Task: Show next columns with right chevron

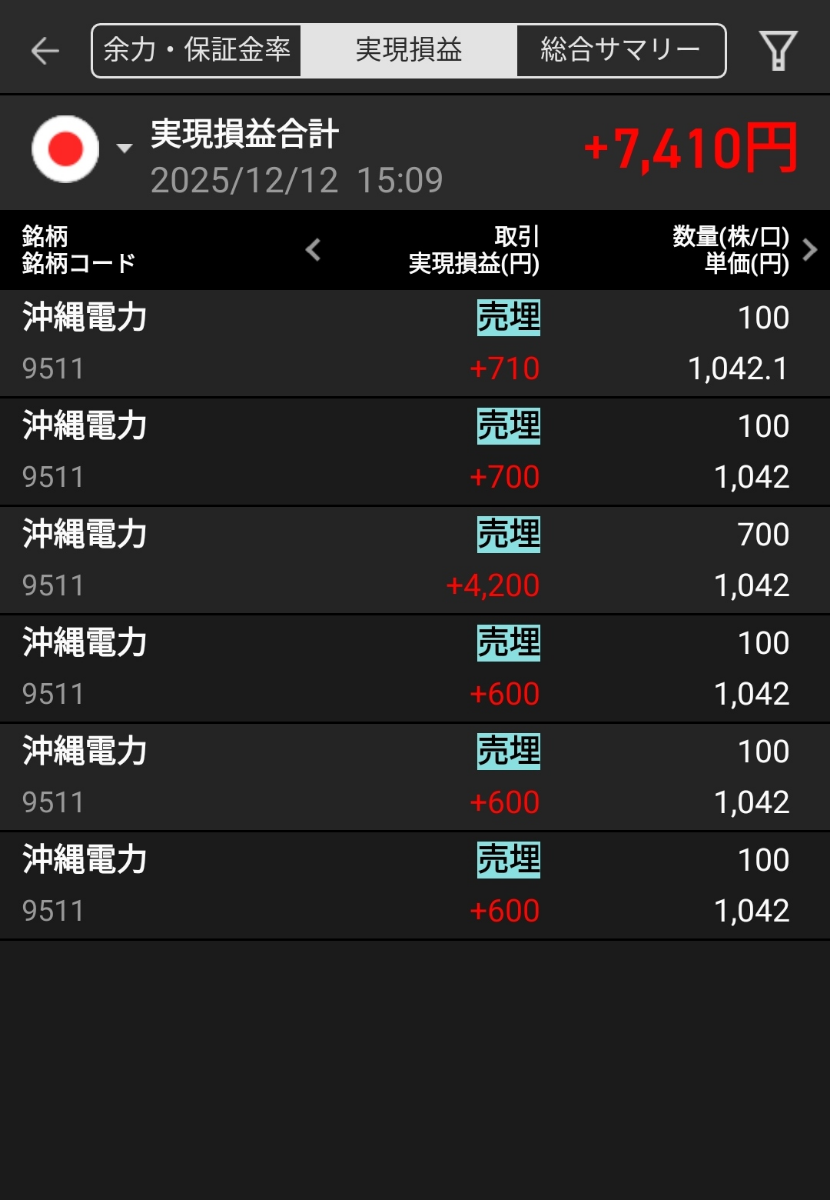Action: 811,250
